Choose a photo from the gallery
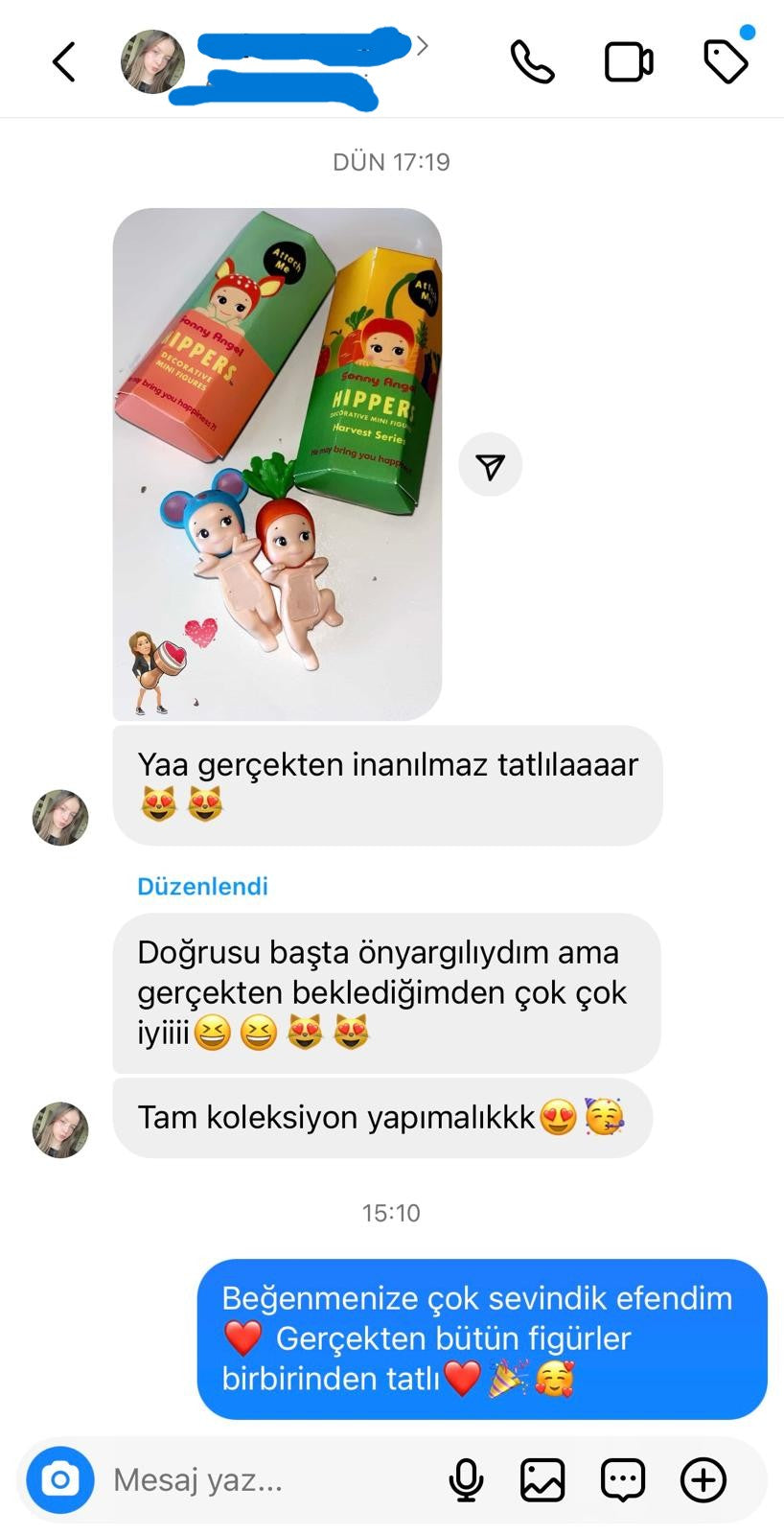The width and height of the screenshot is (784, 1534). 542,1479
